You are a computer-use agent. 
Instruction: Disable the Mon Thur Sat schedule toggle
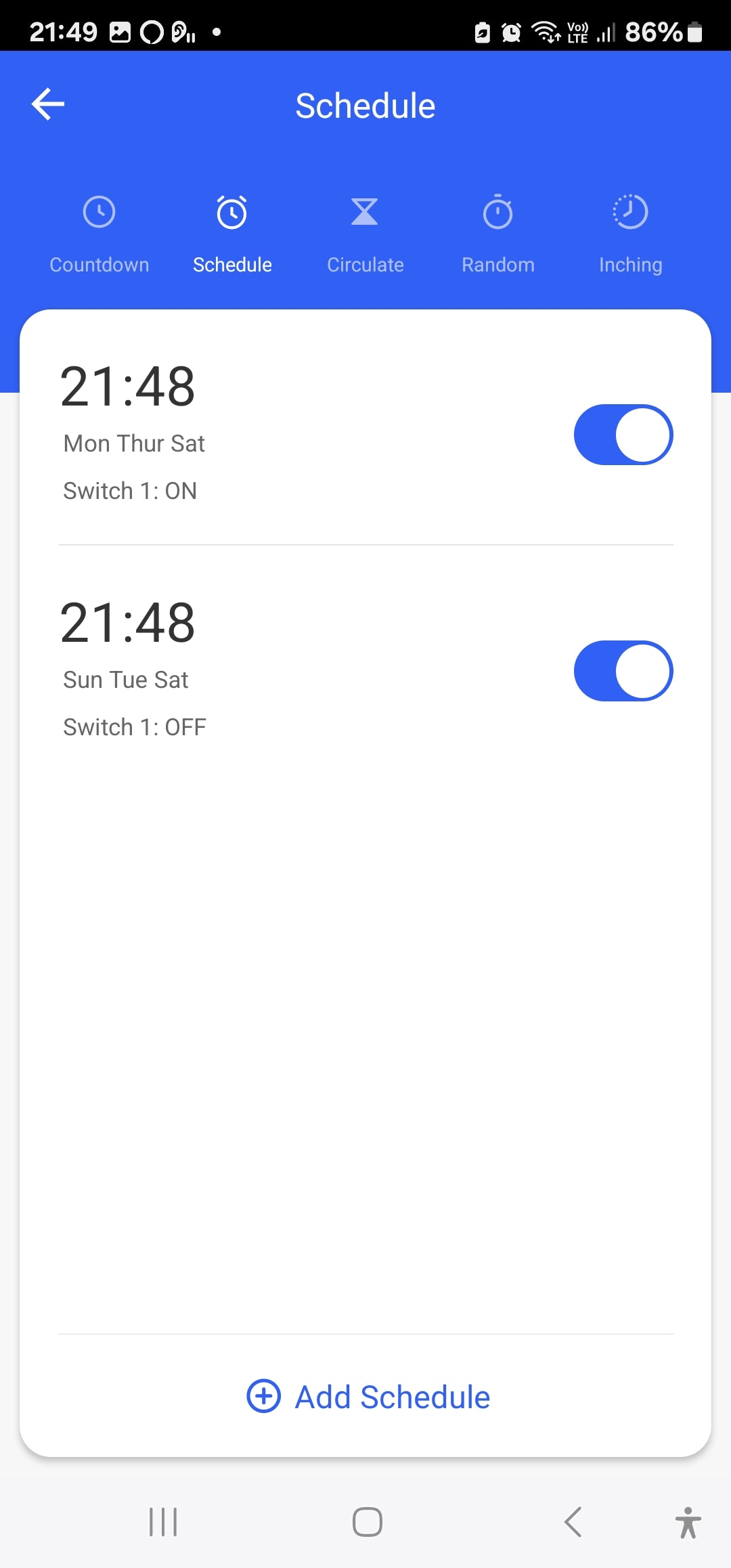(x=623, y=435)
